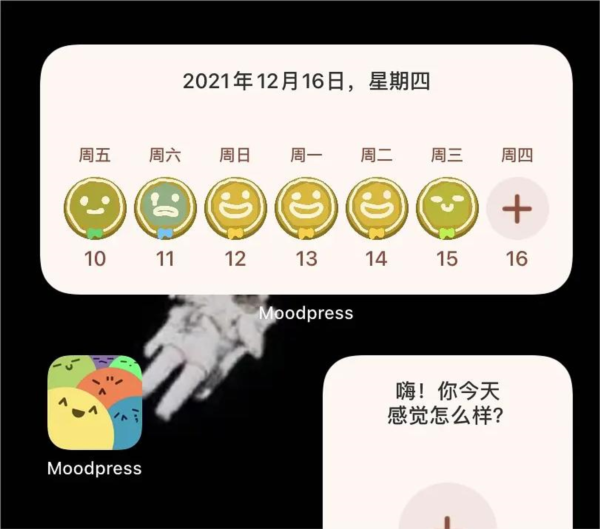Open Wednesday the 15th mood entry
Image resolution: width=600 pixels, height=529 pixels.
click(x=446, y=209)
